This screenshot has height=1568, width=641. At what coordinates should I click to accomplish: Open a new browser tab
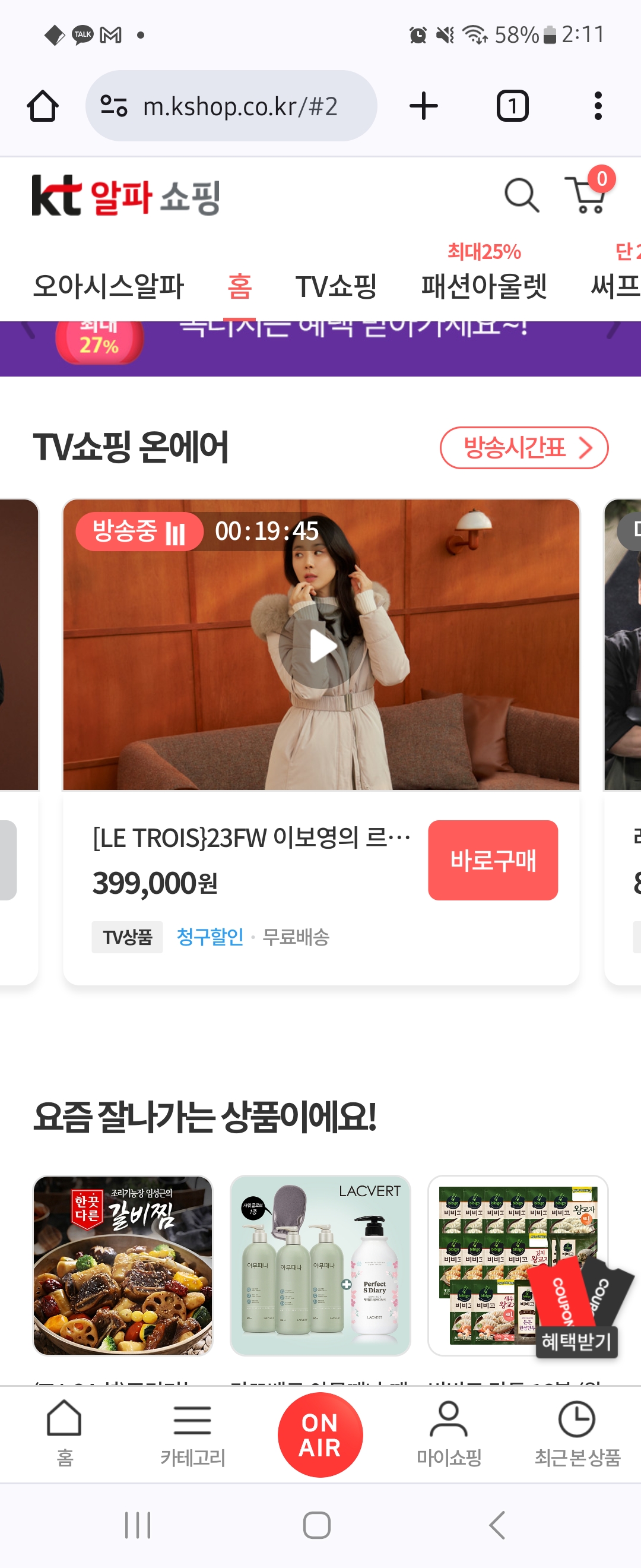pos(424,106)
